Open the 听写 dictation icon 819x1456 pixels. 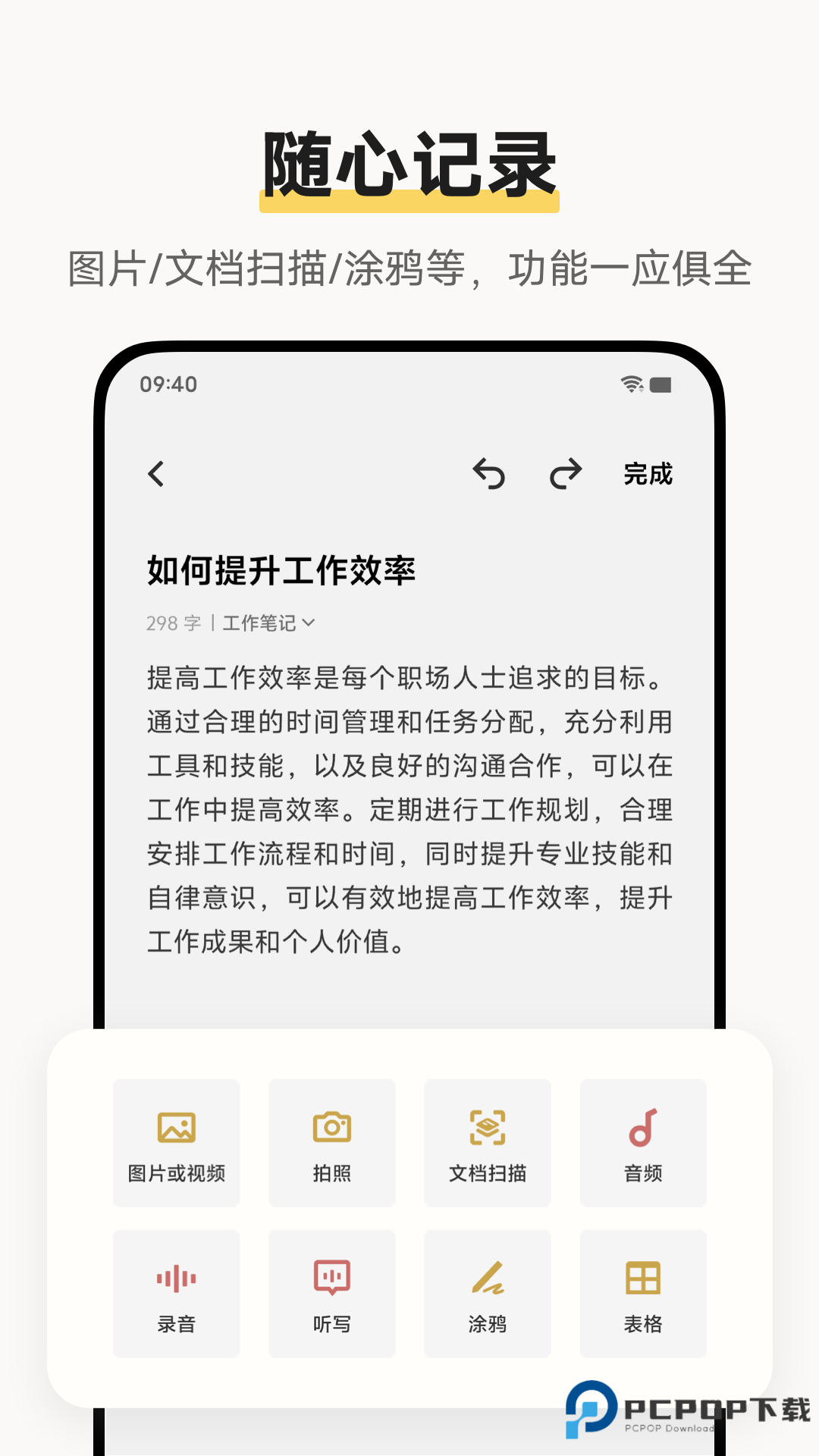(x=331, y=1279)
